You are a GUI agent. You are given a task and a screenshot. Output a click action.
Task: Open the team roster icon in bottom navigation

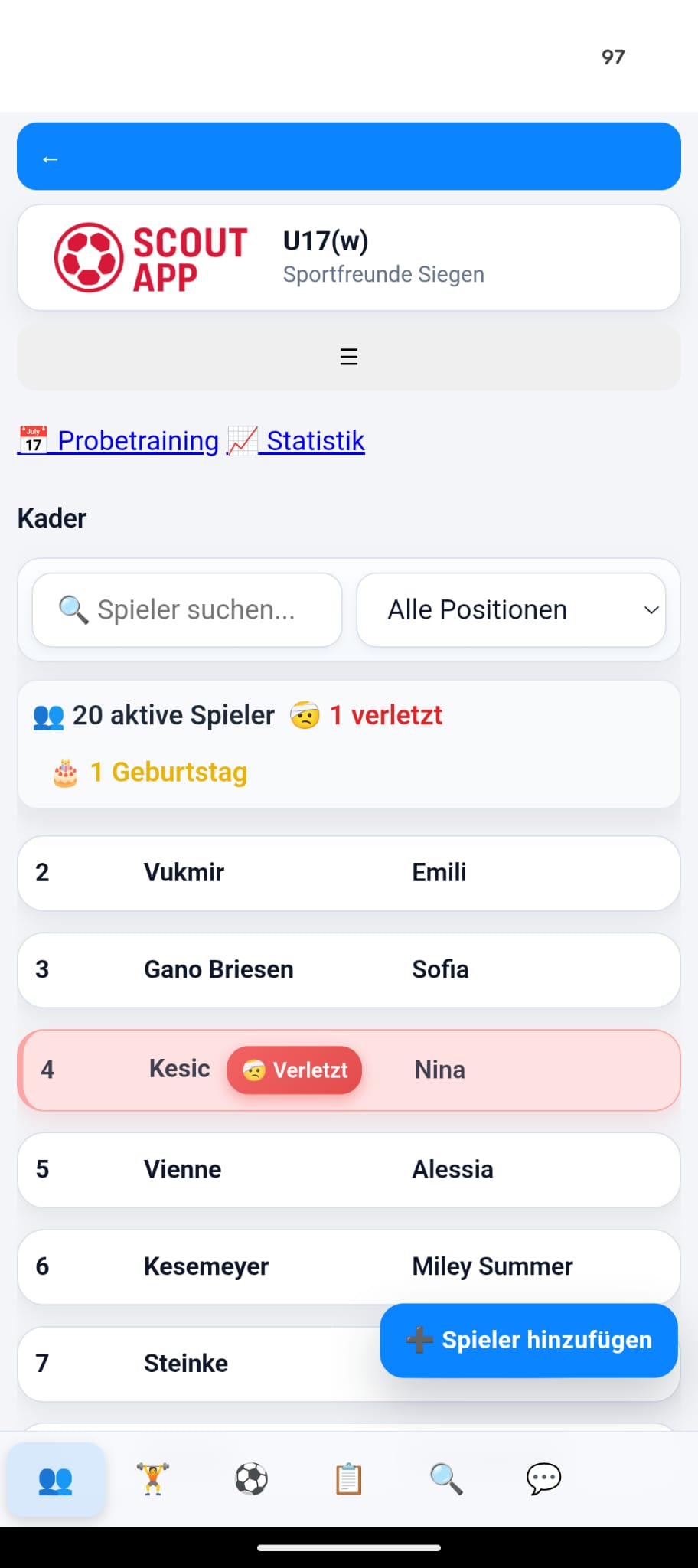click(55, 1480)
